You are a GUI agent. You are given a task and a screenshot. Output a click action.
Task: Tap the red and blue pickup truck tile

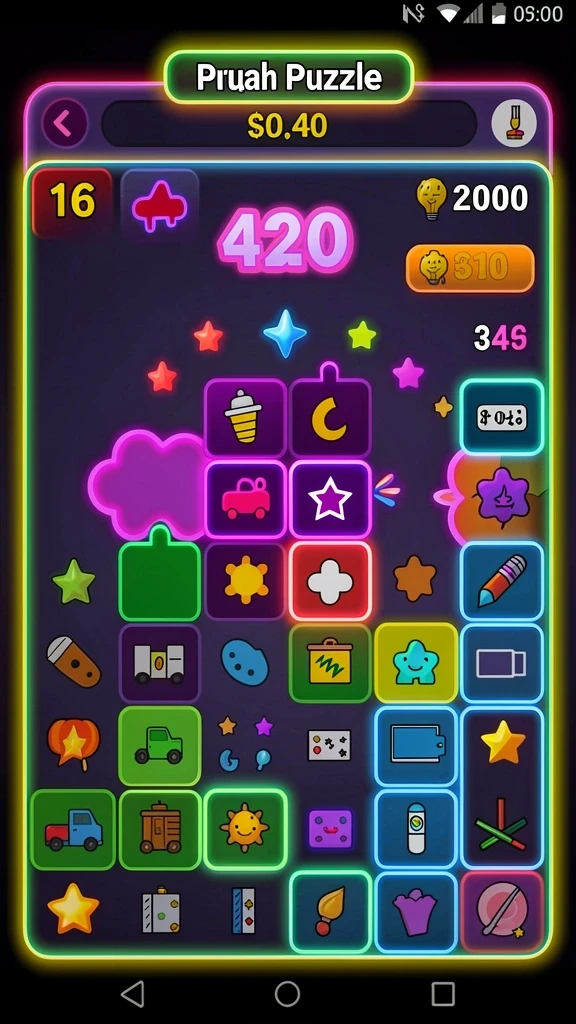click(x=73, y=829)
